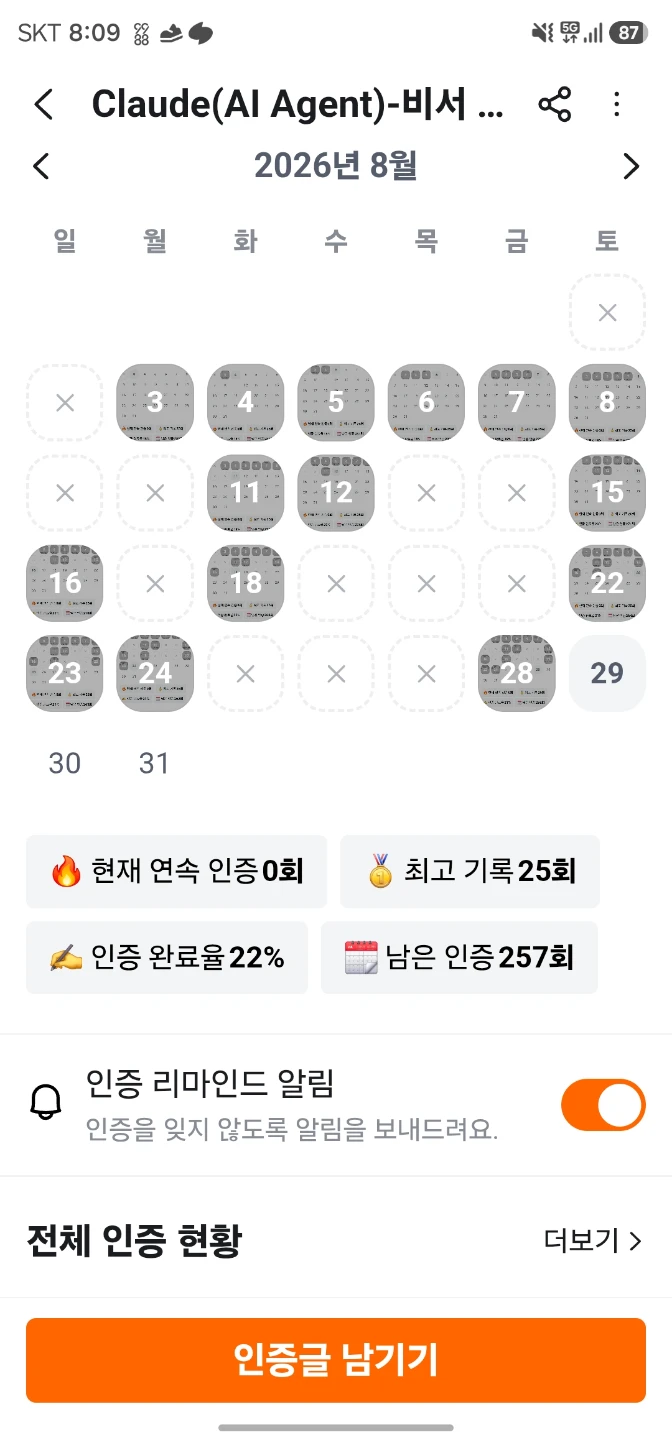This screenshot has height=1440, width=672.
Task: Go to the previous month
Action: click(x=41, y=166)
